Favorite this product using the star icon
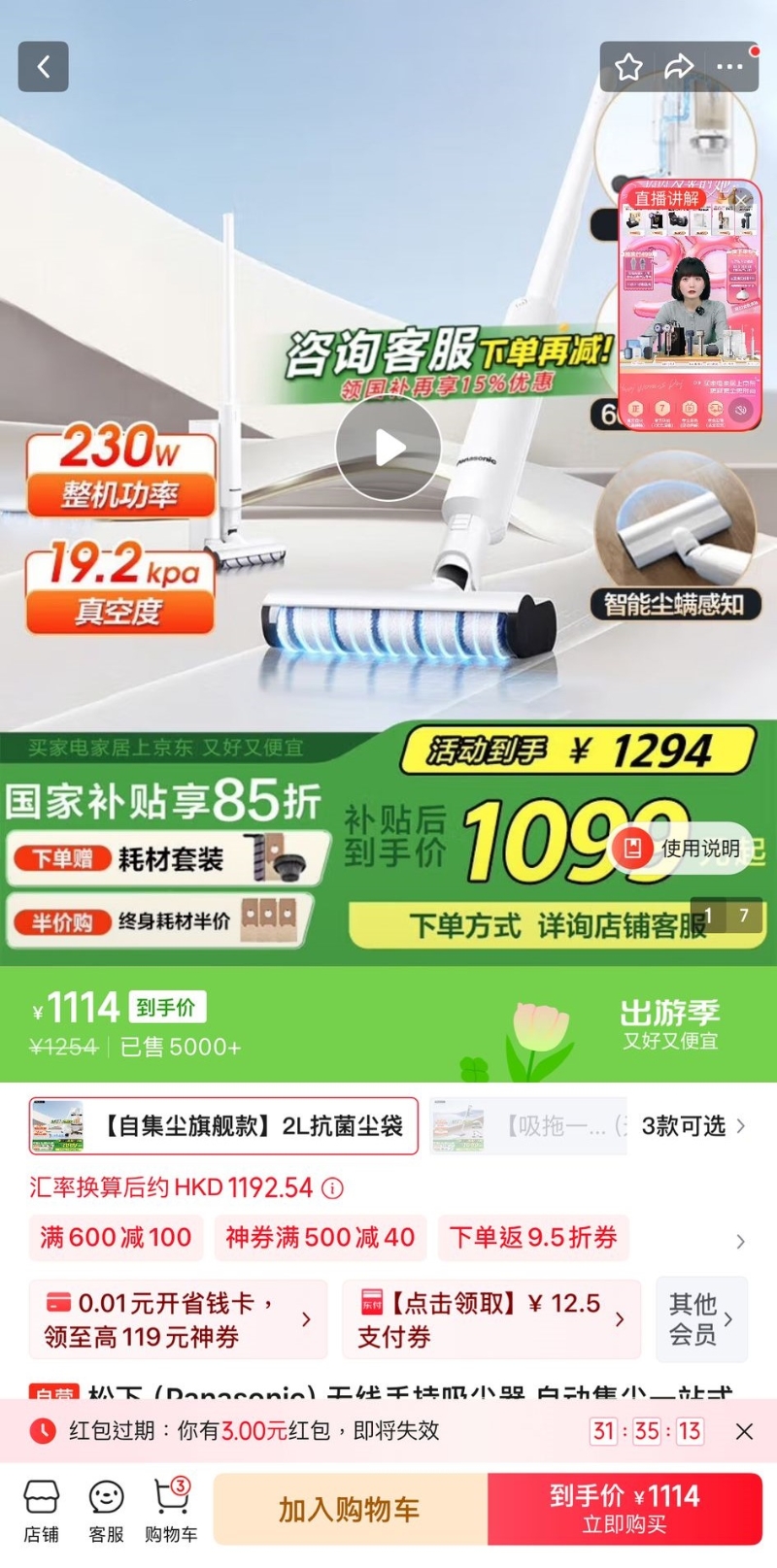 [628, 66]
